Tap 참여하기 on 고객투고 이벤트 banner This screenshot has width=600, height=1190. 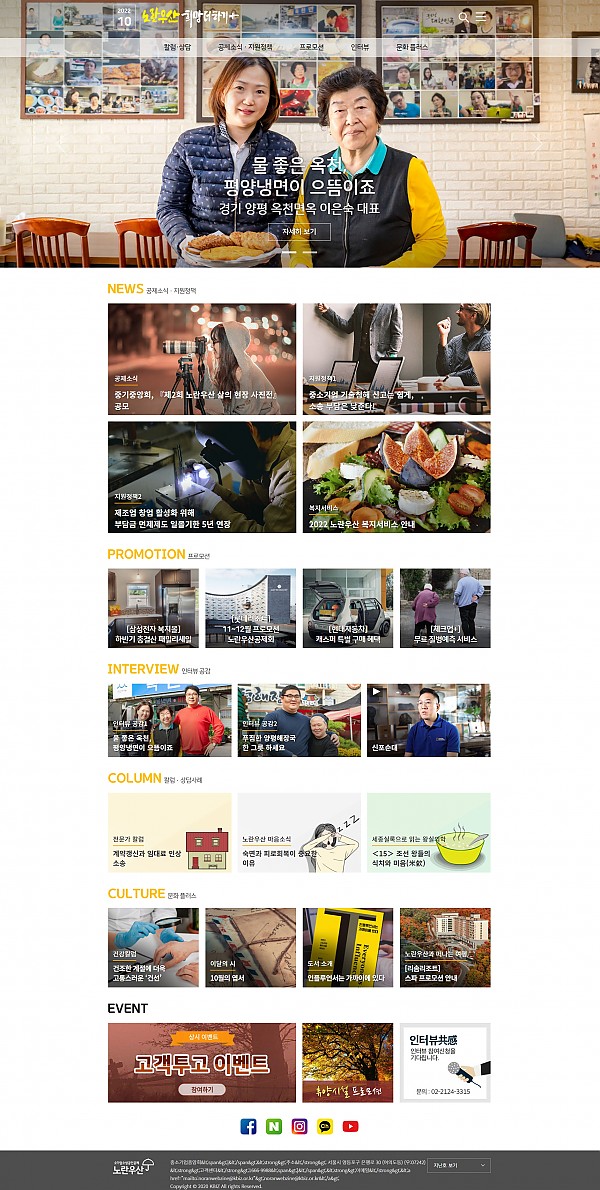pos(202,1089)
